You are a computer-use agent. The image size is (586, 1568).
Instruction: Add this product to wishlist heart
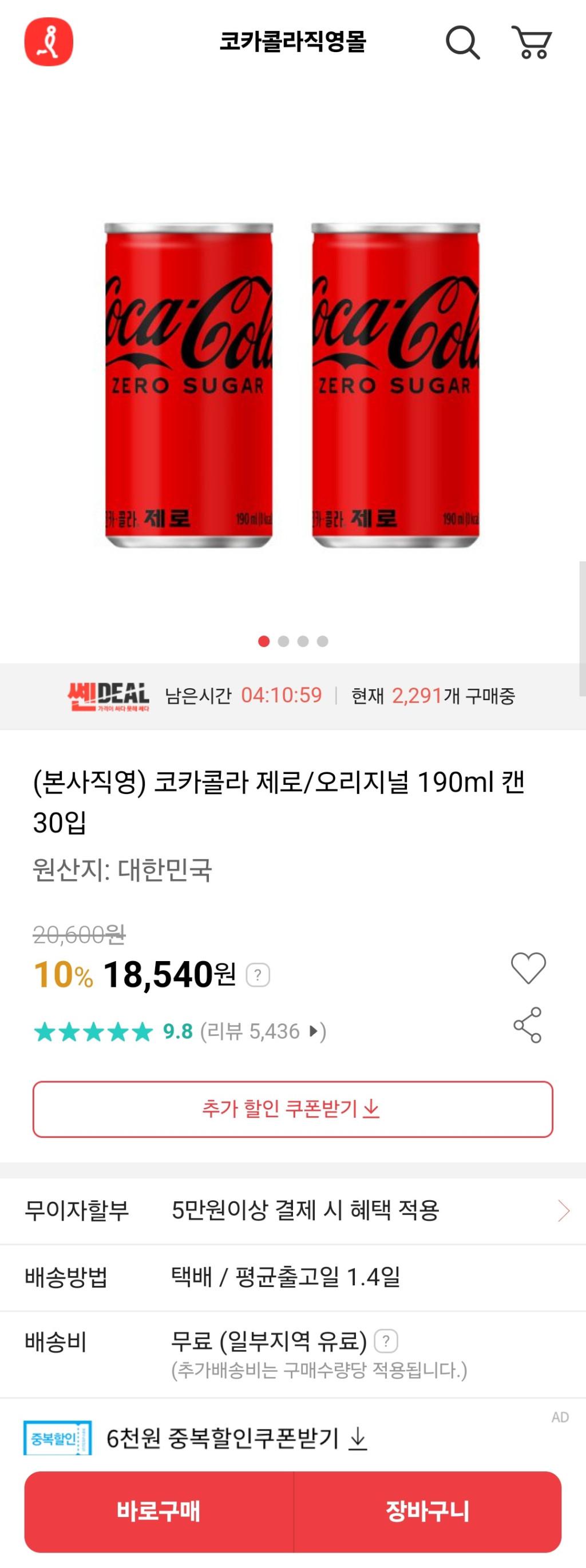coord(528,967)
